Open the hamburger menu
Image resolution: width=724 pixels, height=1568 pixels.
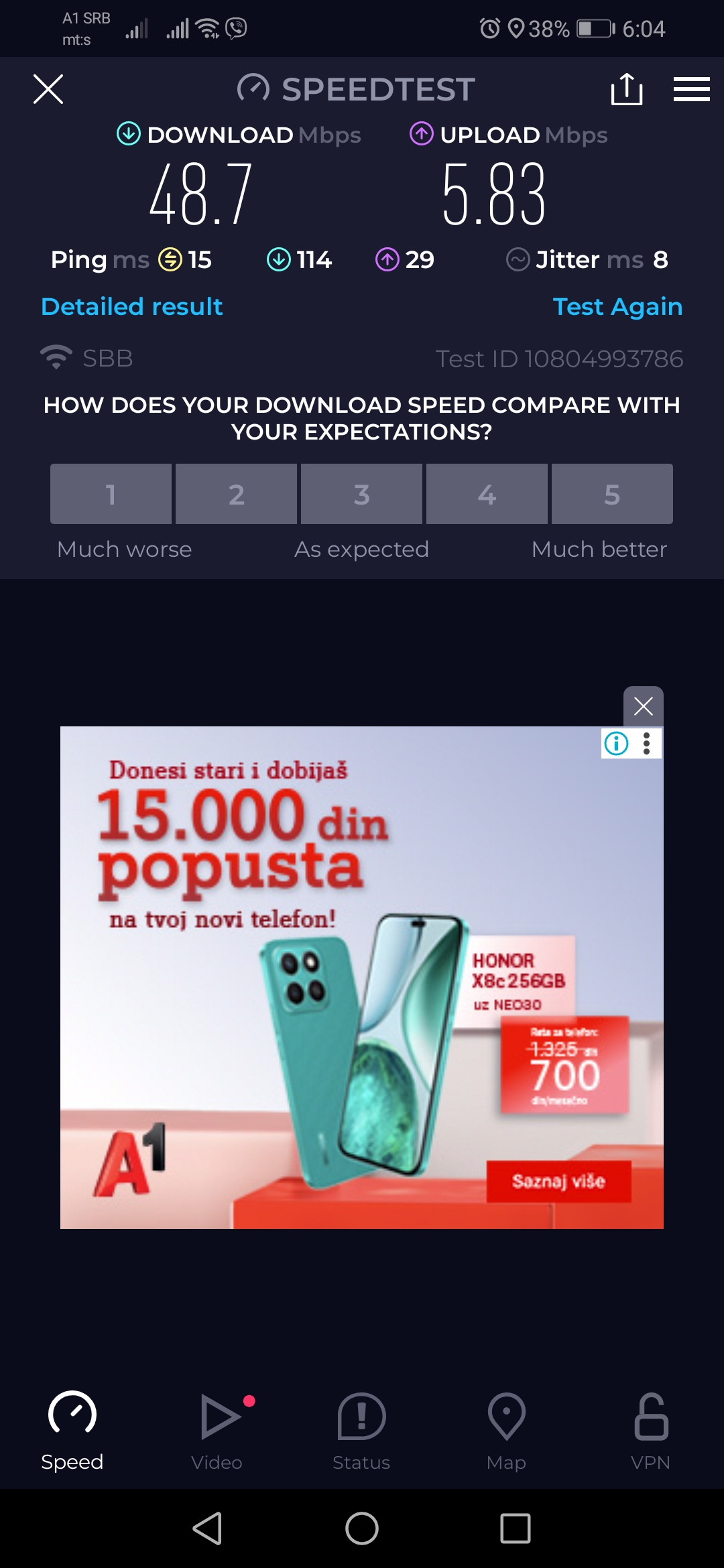[691, 89]
